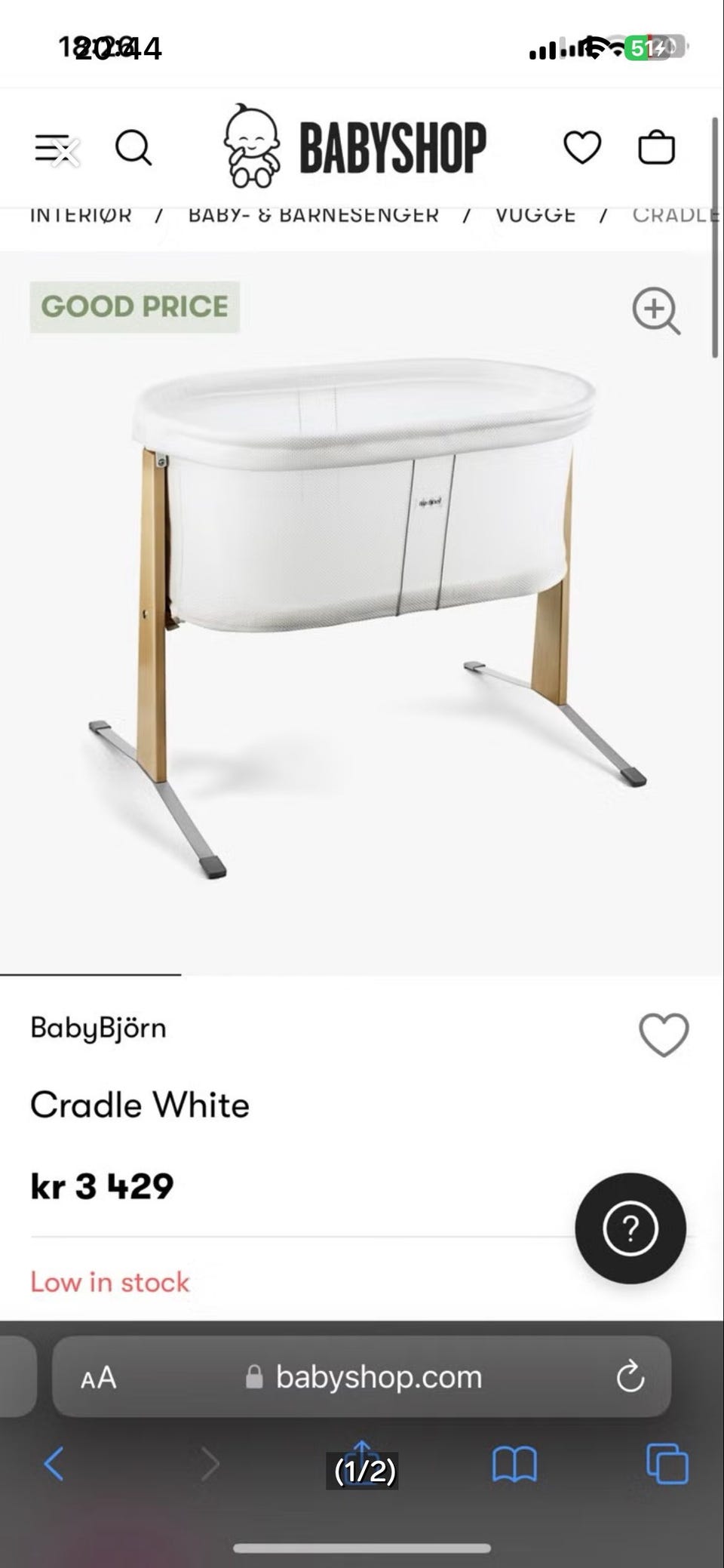Screen dimensions: 724x1568
Task: Open the hamburger menu
Action: click(54, 148)
